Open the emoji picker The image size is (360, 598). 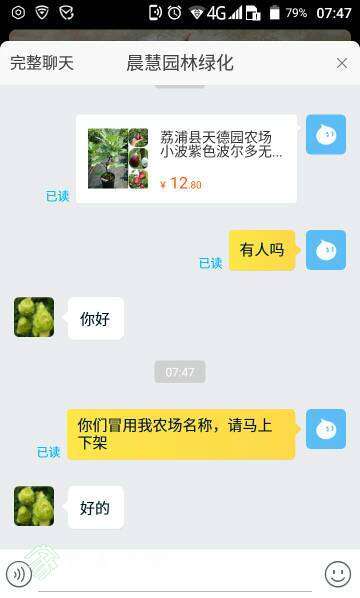pyautogui.click(x=338, y=574)
